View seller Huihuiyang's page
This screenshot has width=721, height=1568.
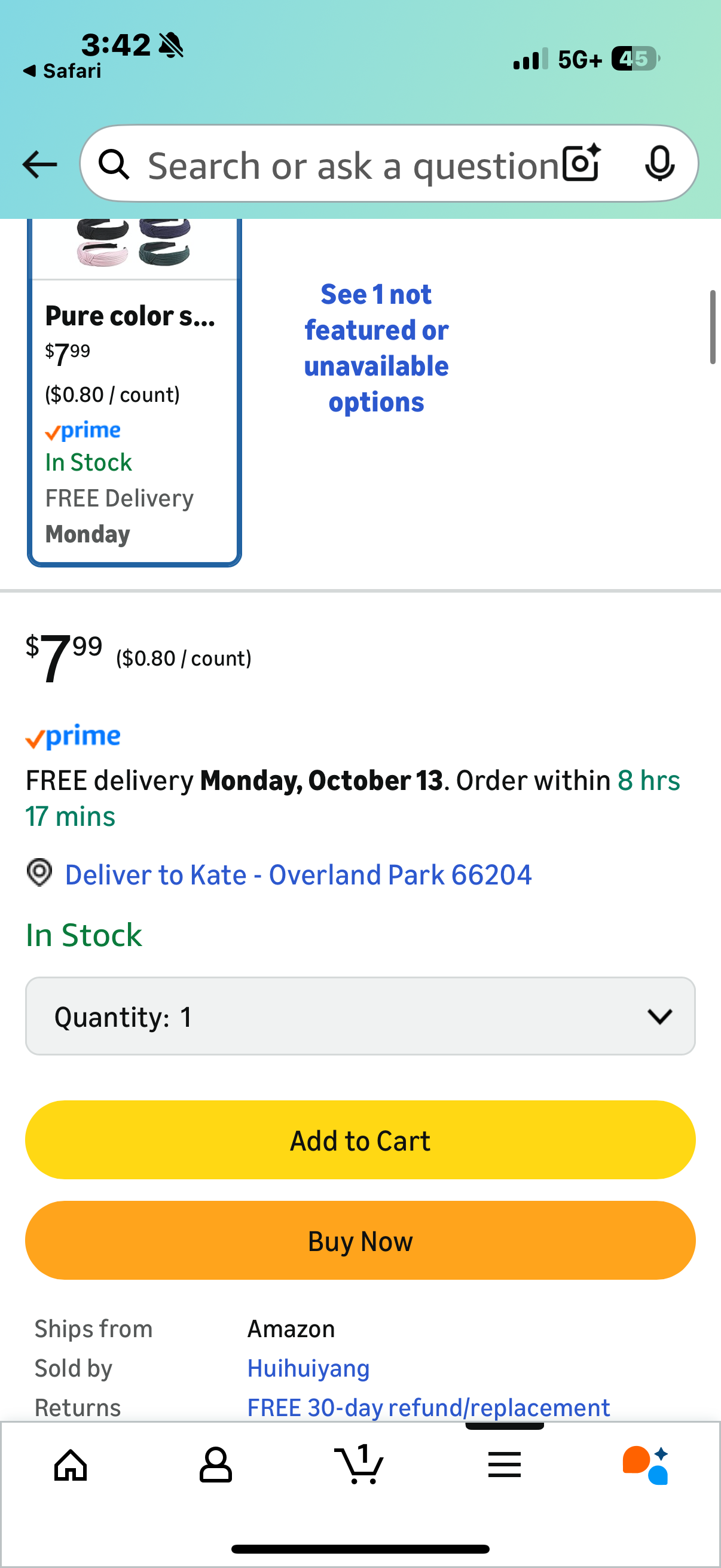pos(308,1368)
